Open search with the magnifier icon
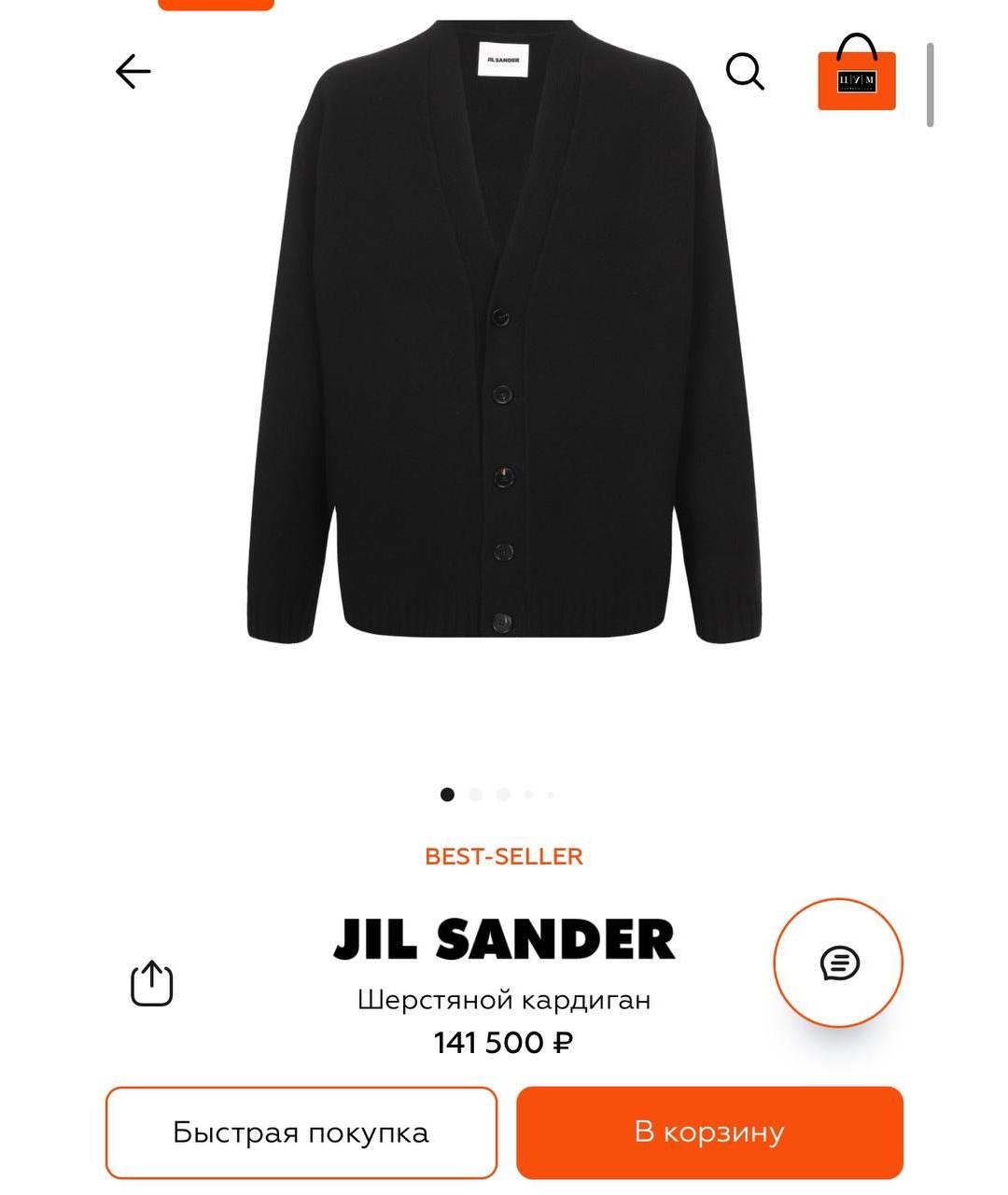Image resolution: width=1008 pixels, height=1195 pixels. (744, 70)
